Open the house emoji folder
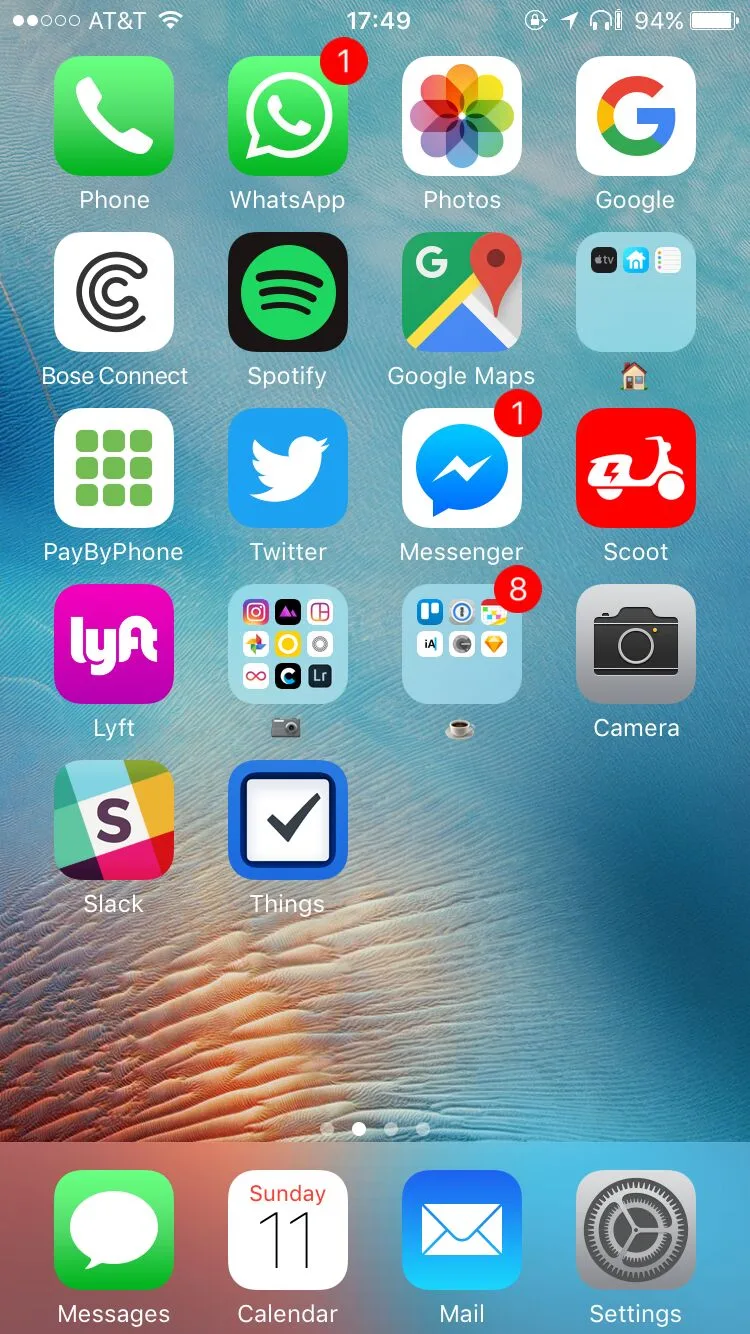The width and height of the screenshot is (750, 1334). pyautogui.click(x=636, y=292)
